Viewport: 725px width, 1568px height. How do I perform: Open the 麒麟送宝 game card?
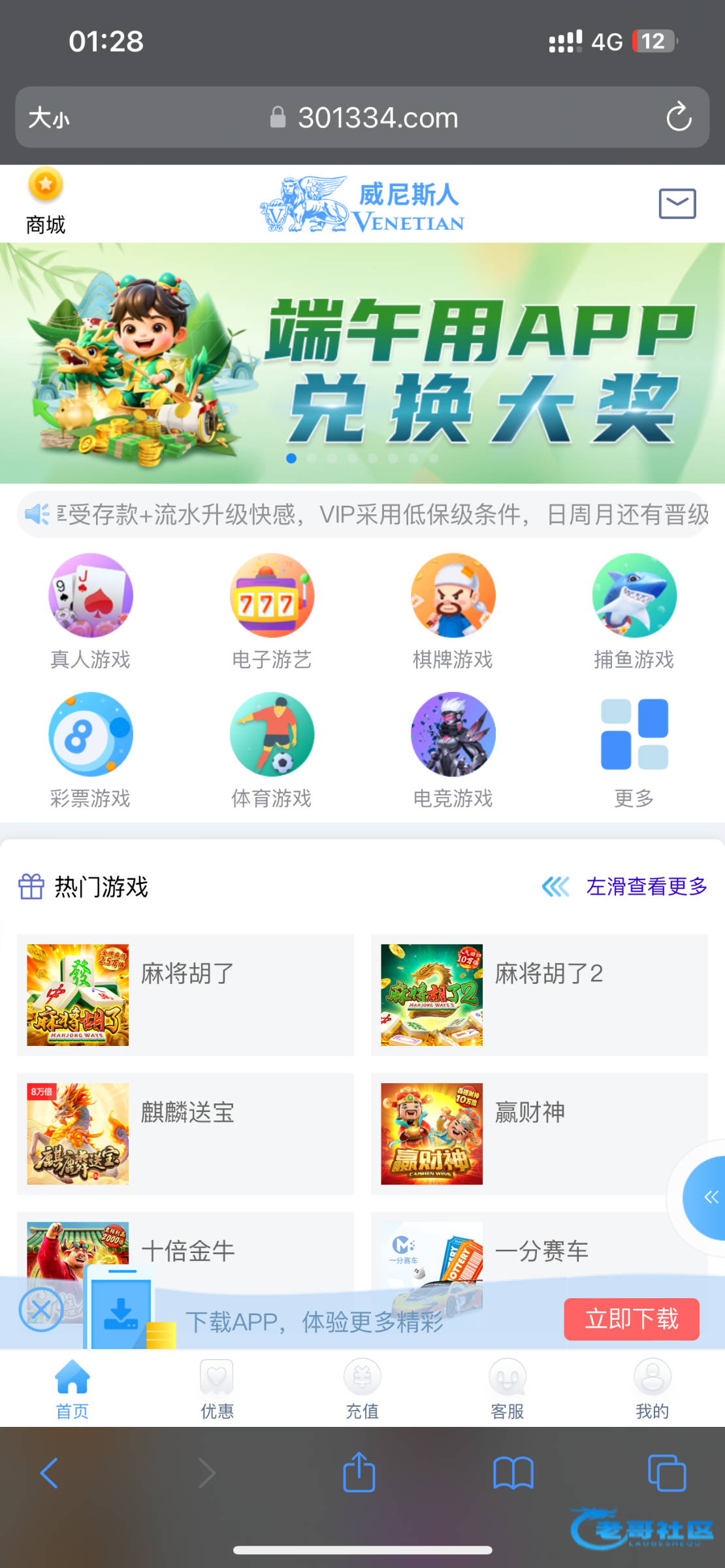185,1134
